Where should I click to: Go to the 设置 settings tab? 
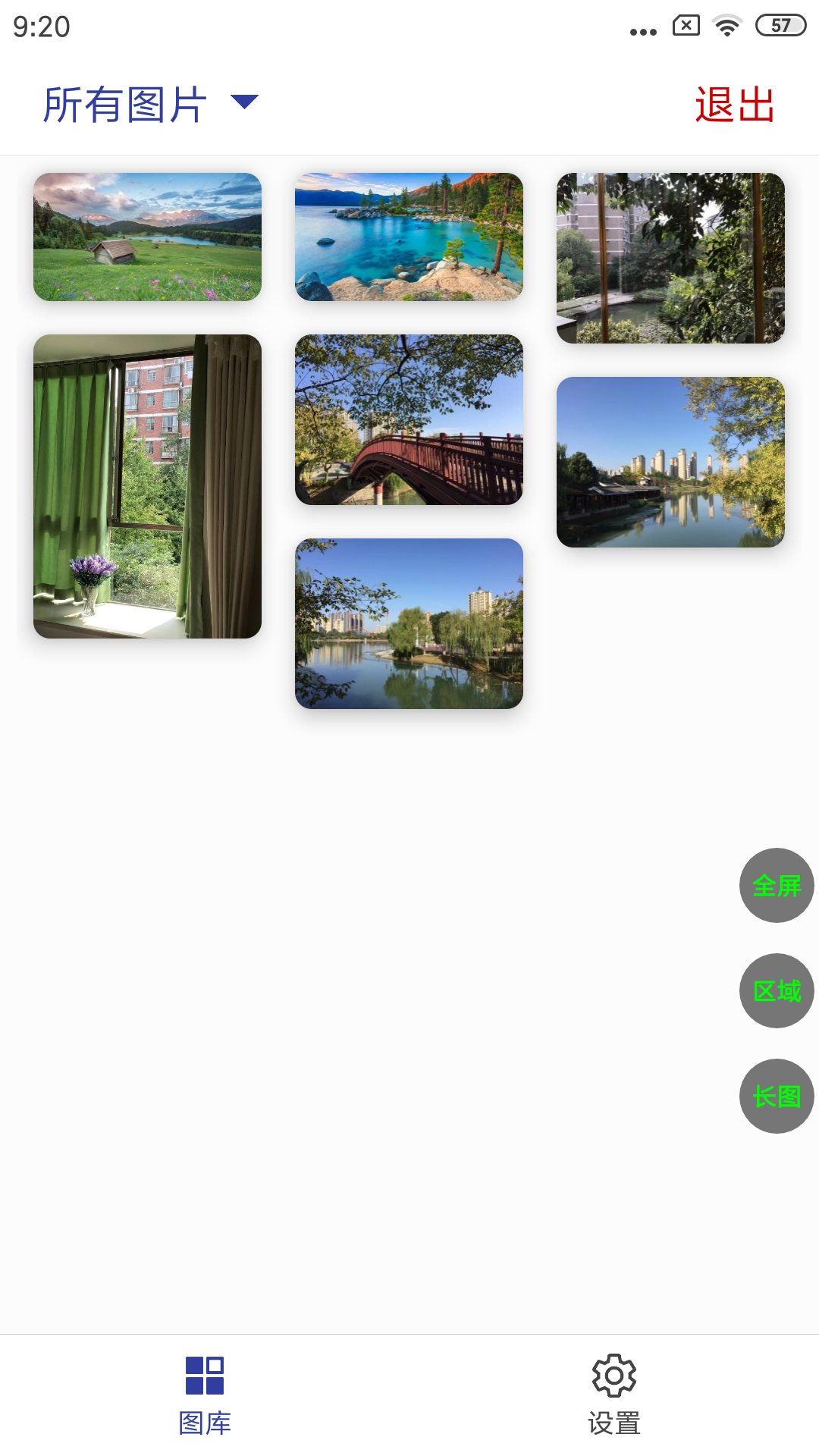click(614, 1394)
